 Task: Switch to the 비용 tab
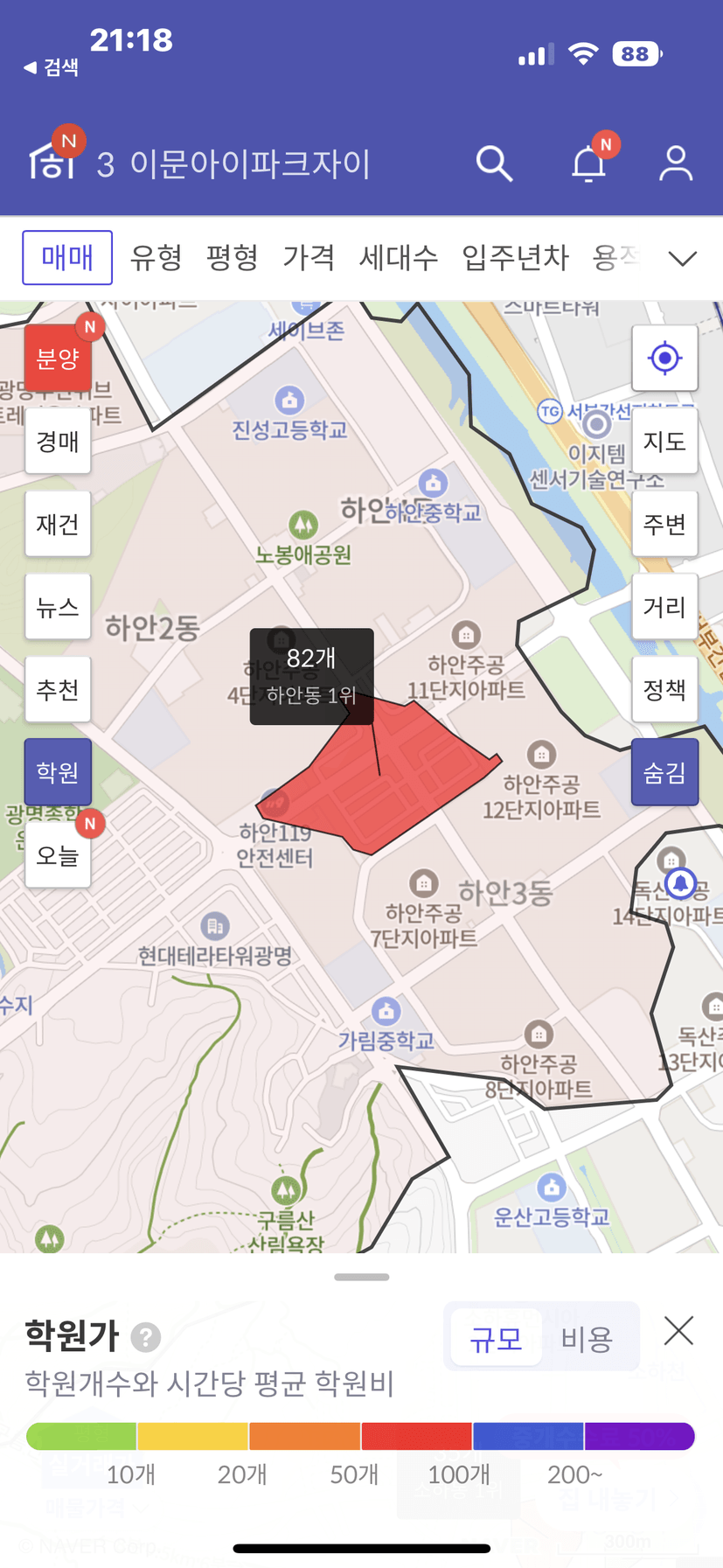pyautogui.click(x=587, y=1338)
